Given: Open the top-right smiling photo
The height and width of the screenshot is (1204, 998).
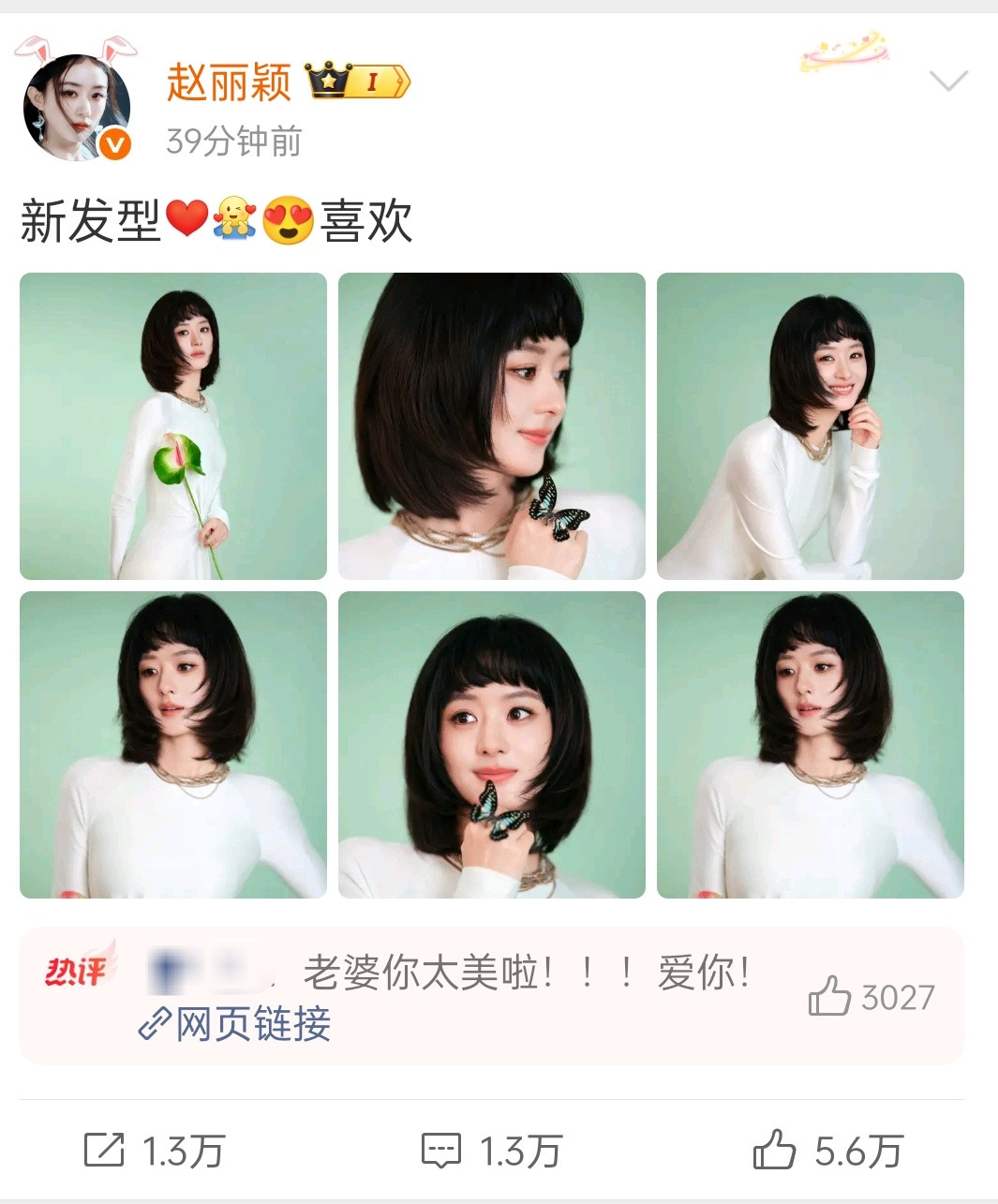Looking at the screenshot, I should point(812,424).
